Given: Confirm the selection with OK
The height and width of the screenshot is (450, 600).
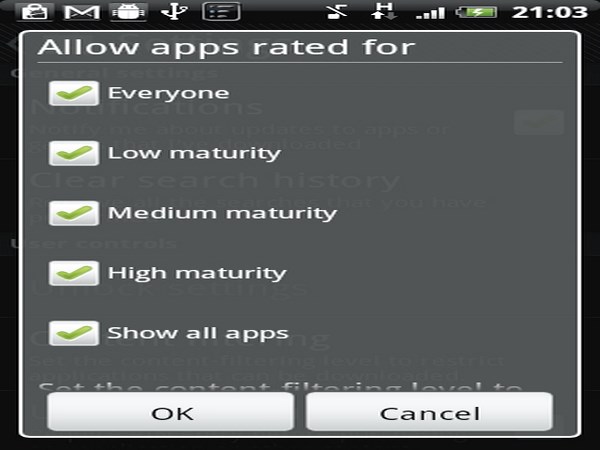Looking at the screenshot, I should coord(171,412).
